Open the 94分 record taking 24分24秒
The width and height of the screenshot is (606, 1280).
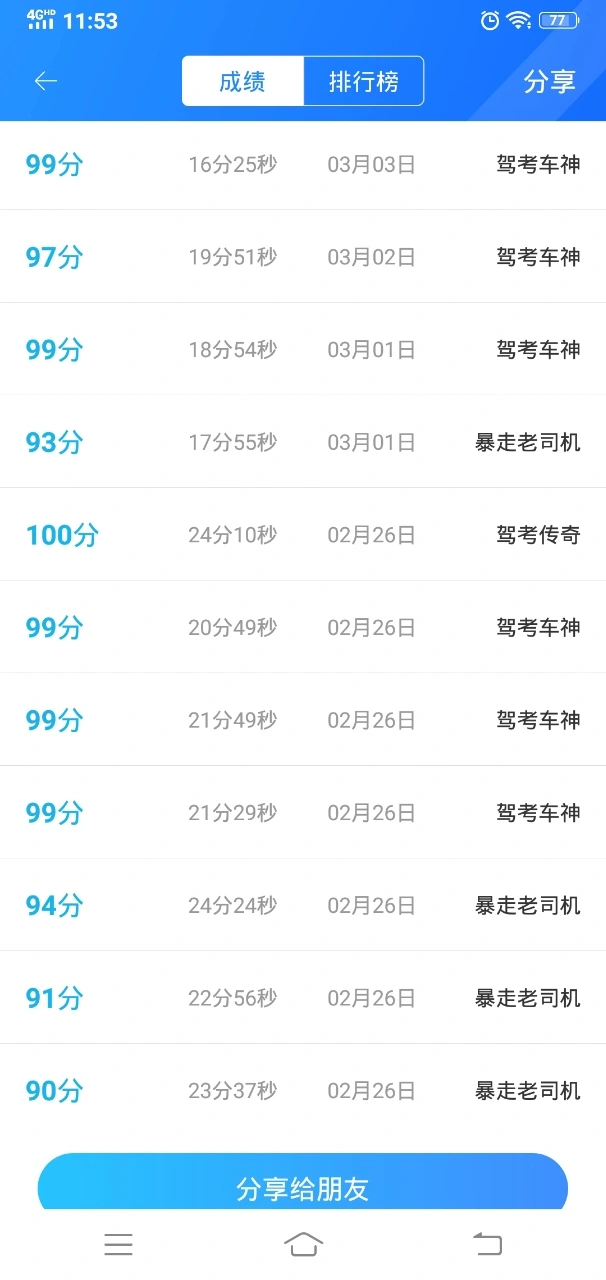tap(303, 905)
